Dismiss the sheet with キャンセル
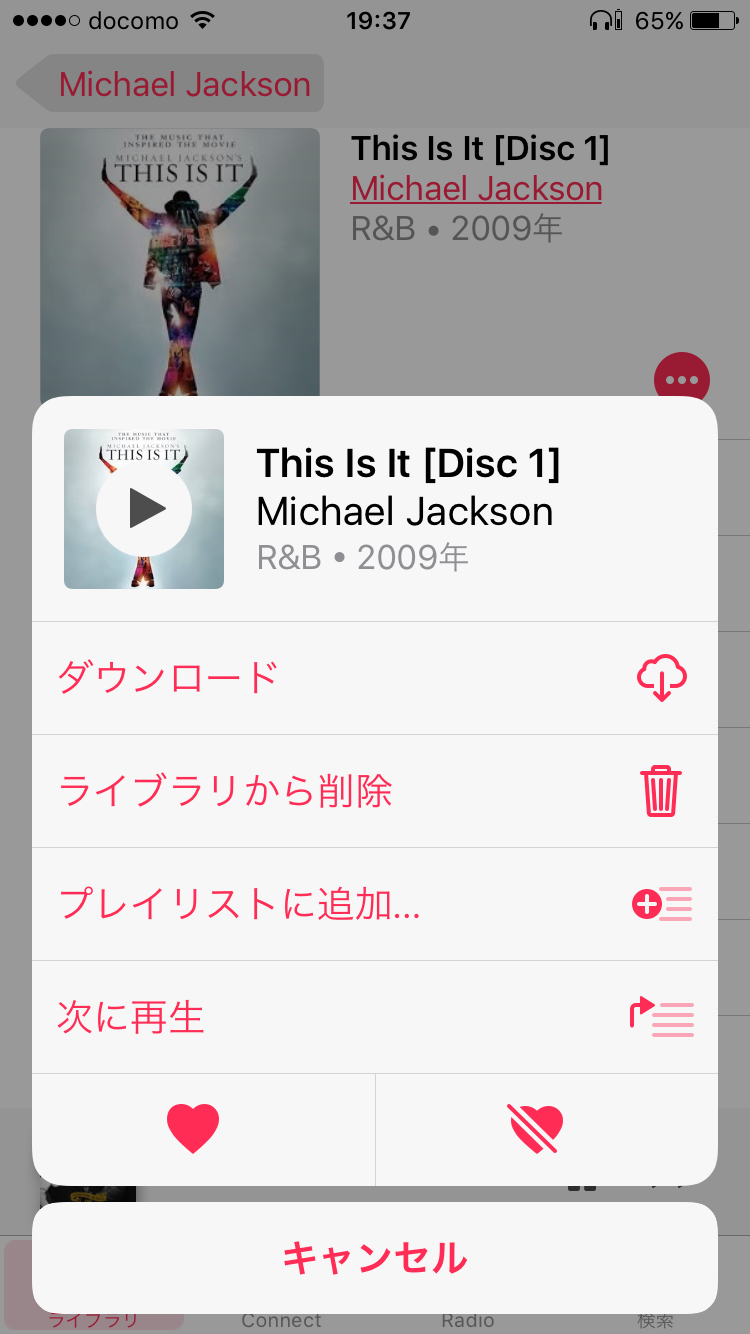The width and height of the screenshot is (750, 1334). click(x=374, y=1257)
